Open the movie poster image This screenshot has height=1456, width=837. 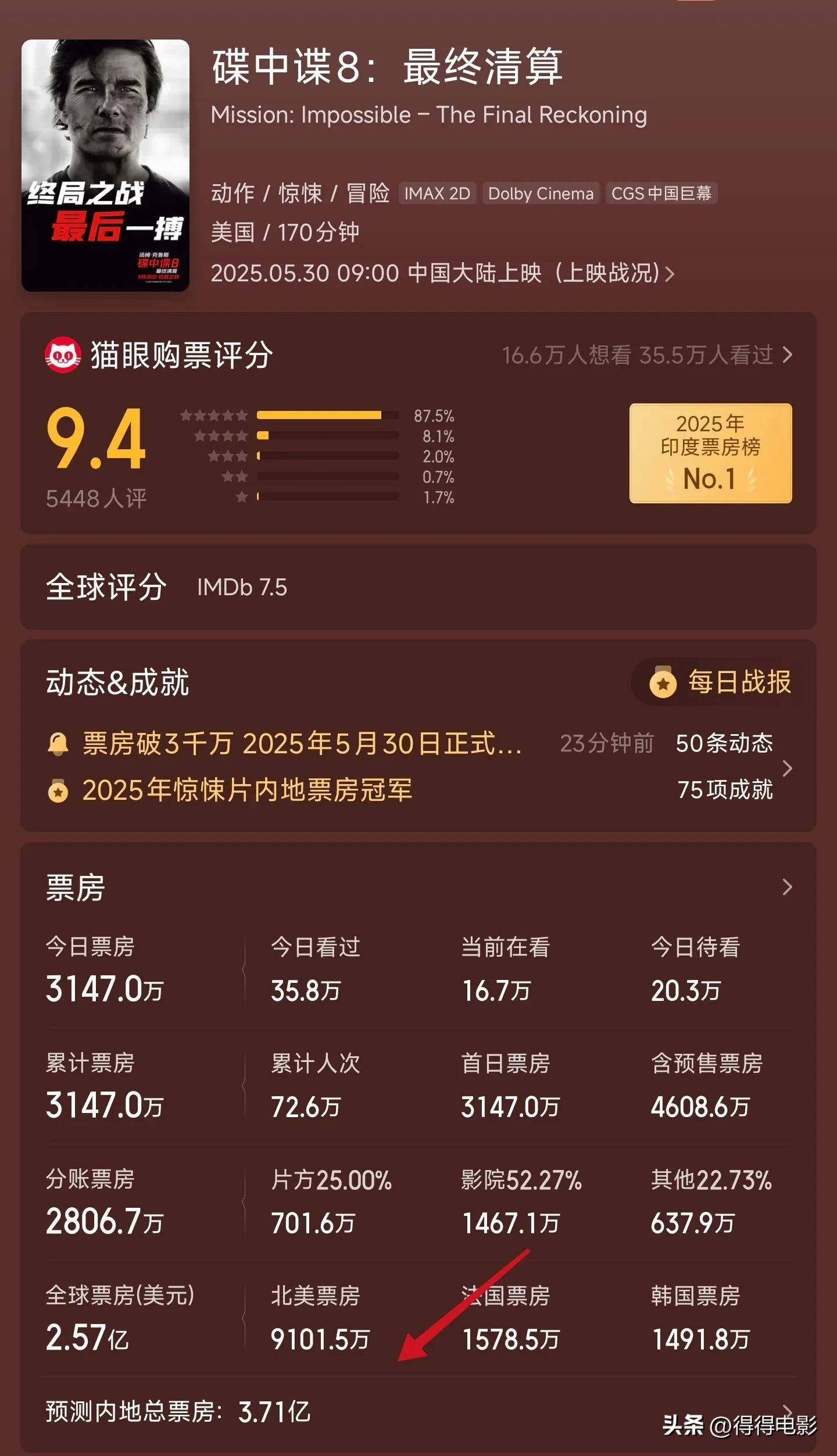(x=105, y=166)
